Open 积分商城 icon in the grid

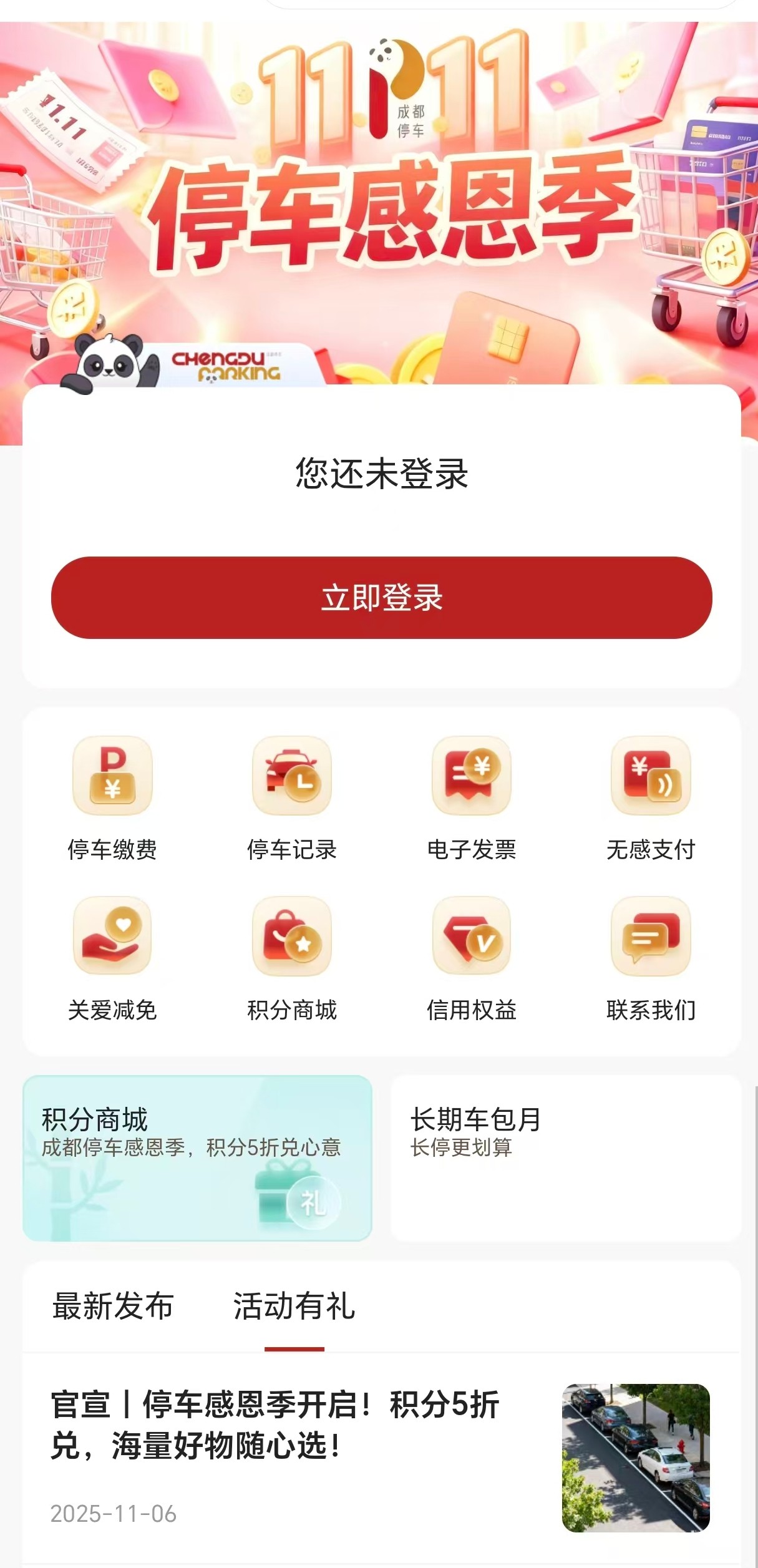[292, 936]
